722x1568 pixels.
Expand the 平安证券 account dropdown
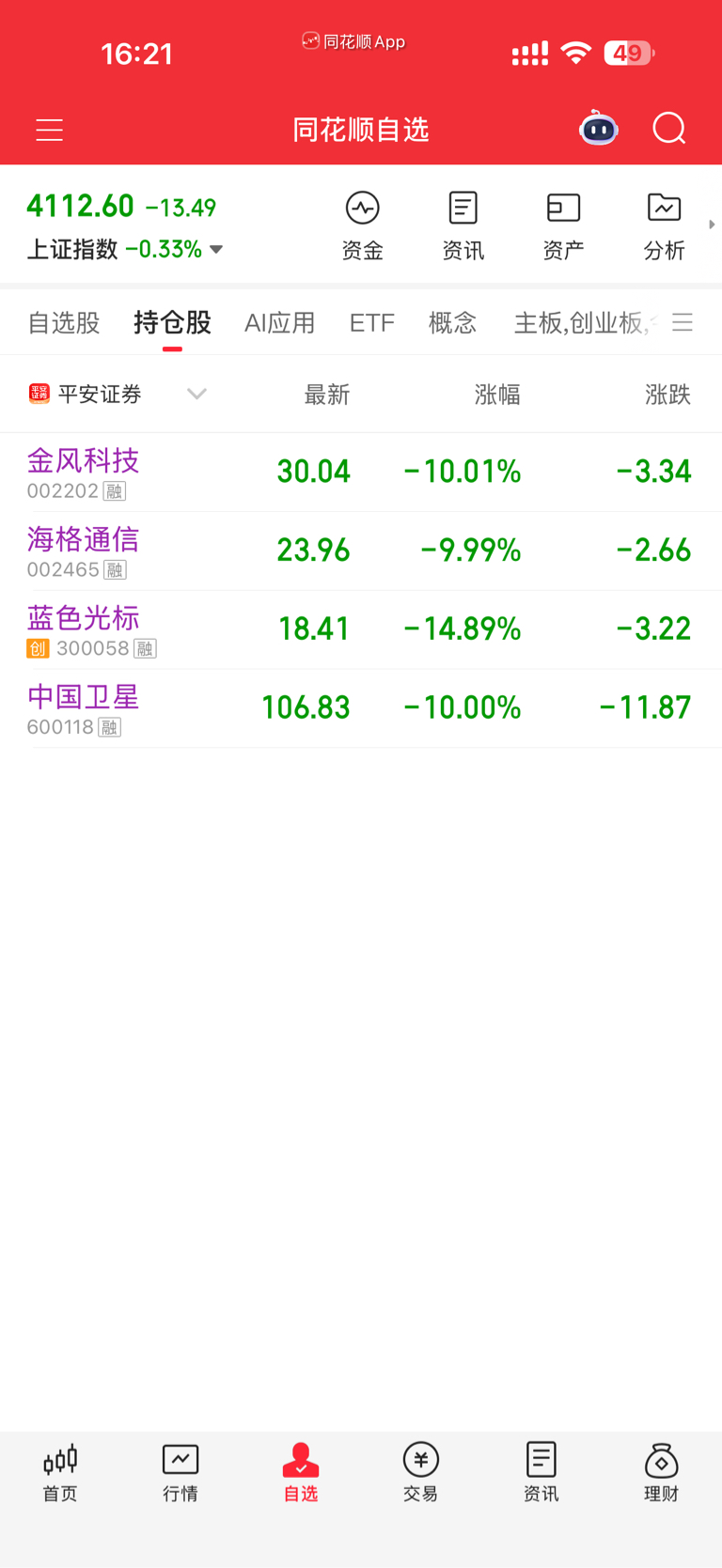[x=118, y=395]
